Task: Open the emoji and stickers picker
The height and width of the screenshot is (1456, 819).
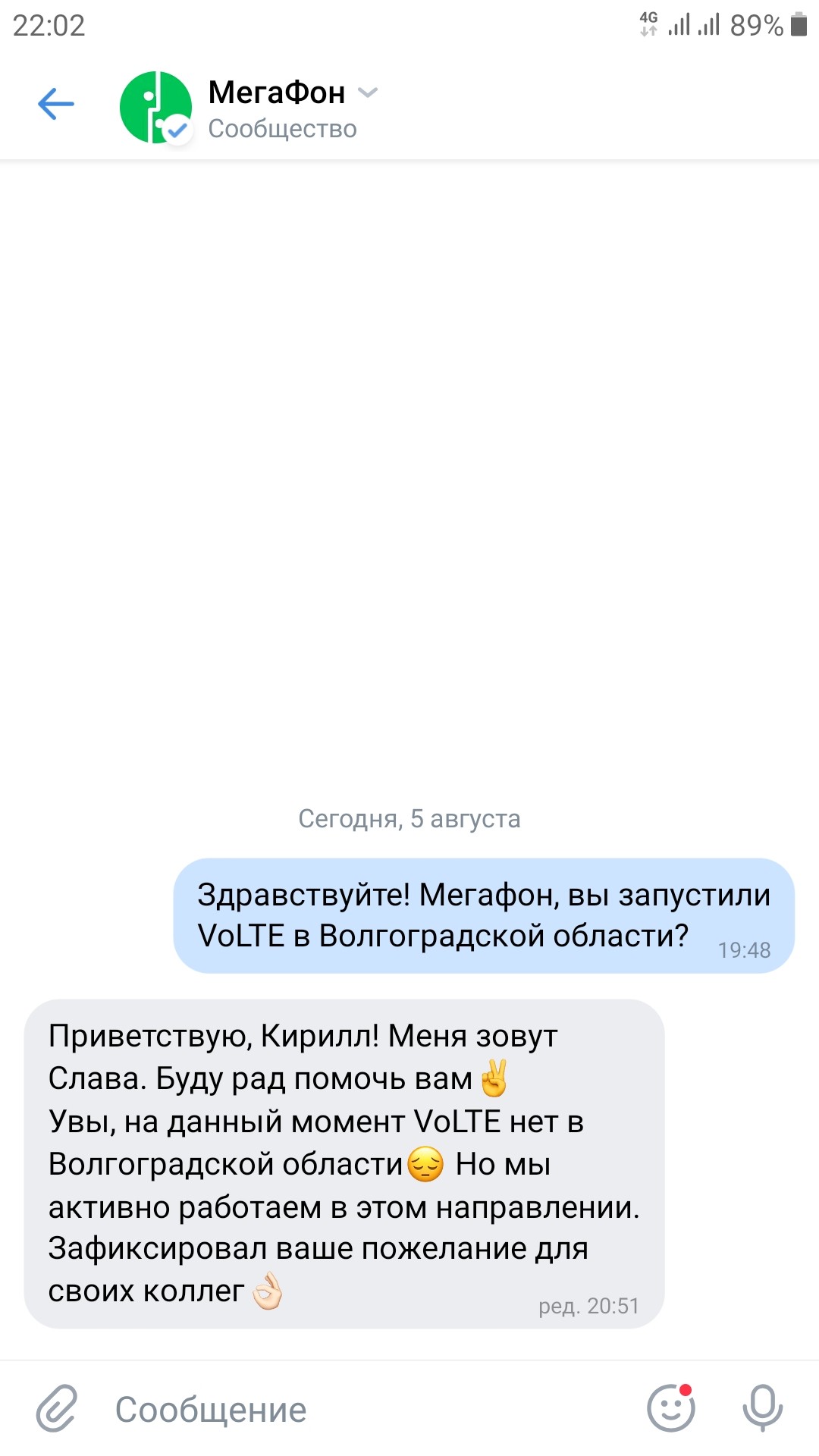Action: pyautogui.click(x=670, y=1409)
